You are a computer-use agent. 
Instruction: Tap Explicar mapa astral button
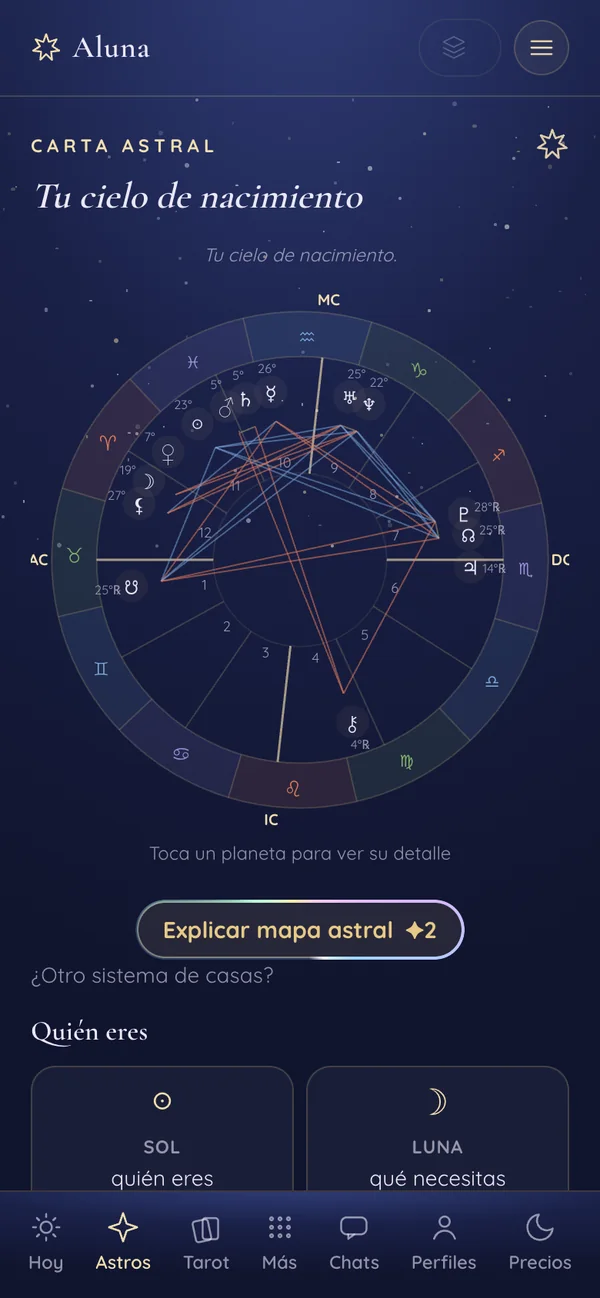(x=300, y=930)
